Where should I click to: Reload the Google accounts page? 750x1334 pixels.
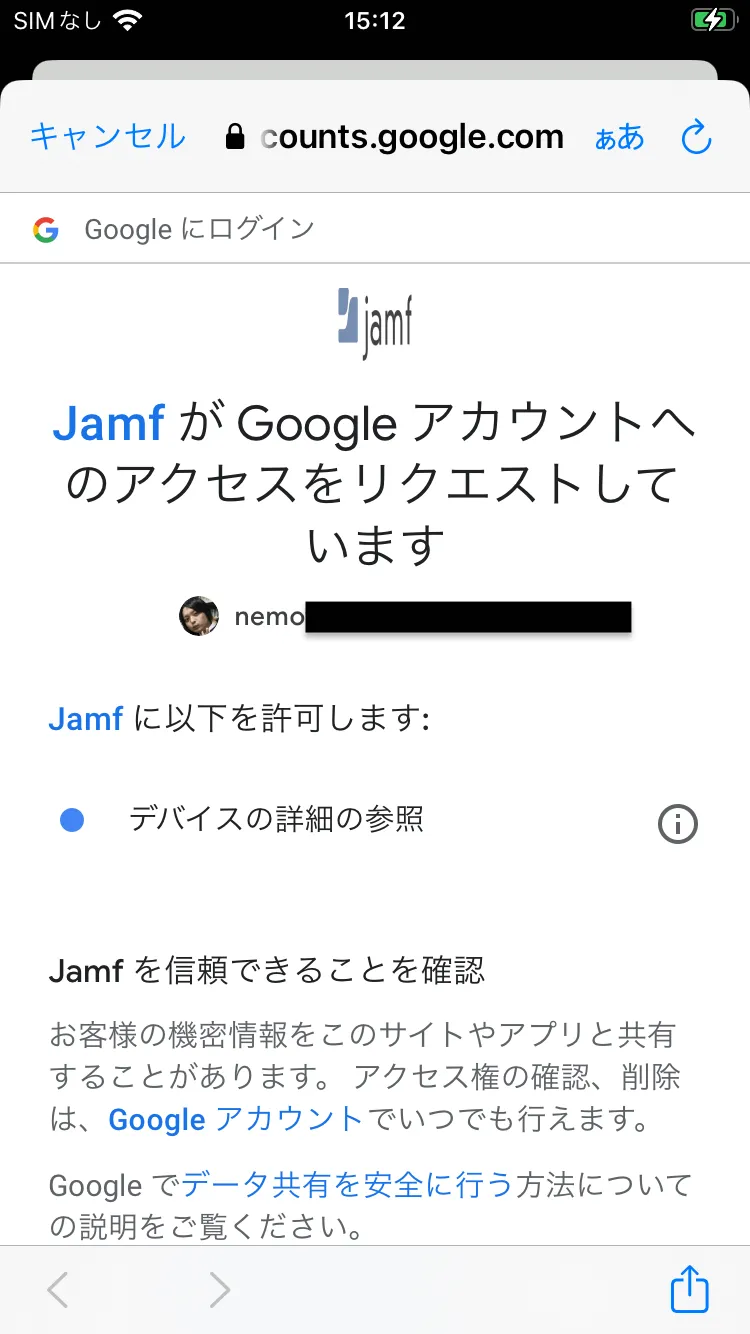[x=696, y=137]
